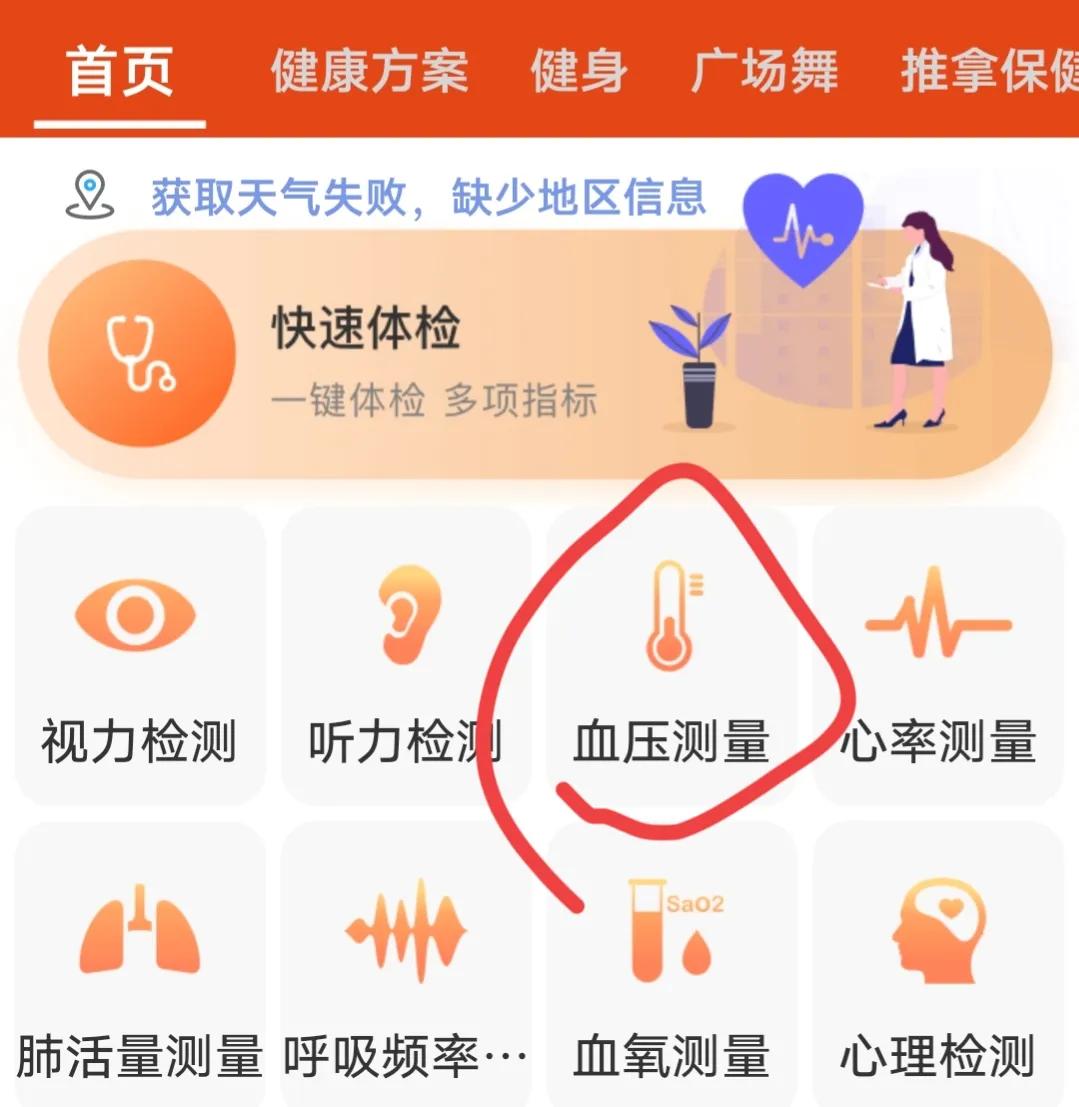Tap the 血压测量 text label
The width and height of the screenshot is (1079, 1107).
click(x=670, y=744)
